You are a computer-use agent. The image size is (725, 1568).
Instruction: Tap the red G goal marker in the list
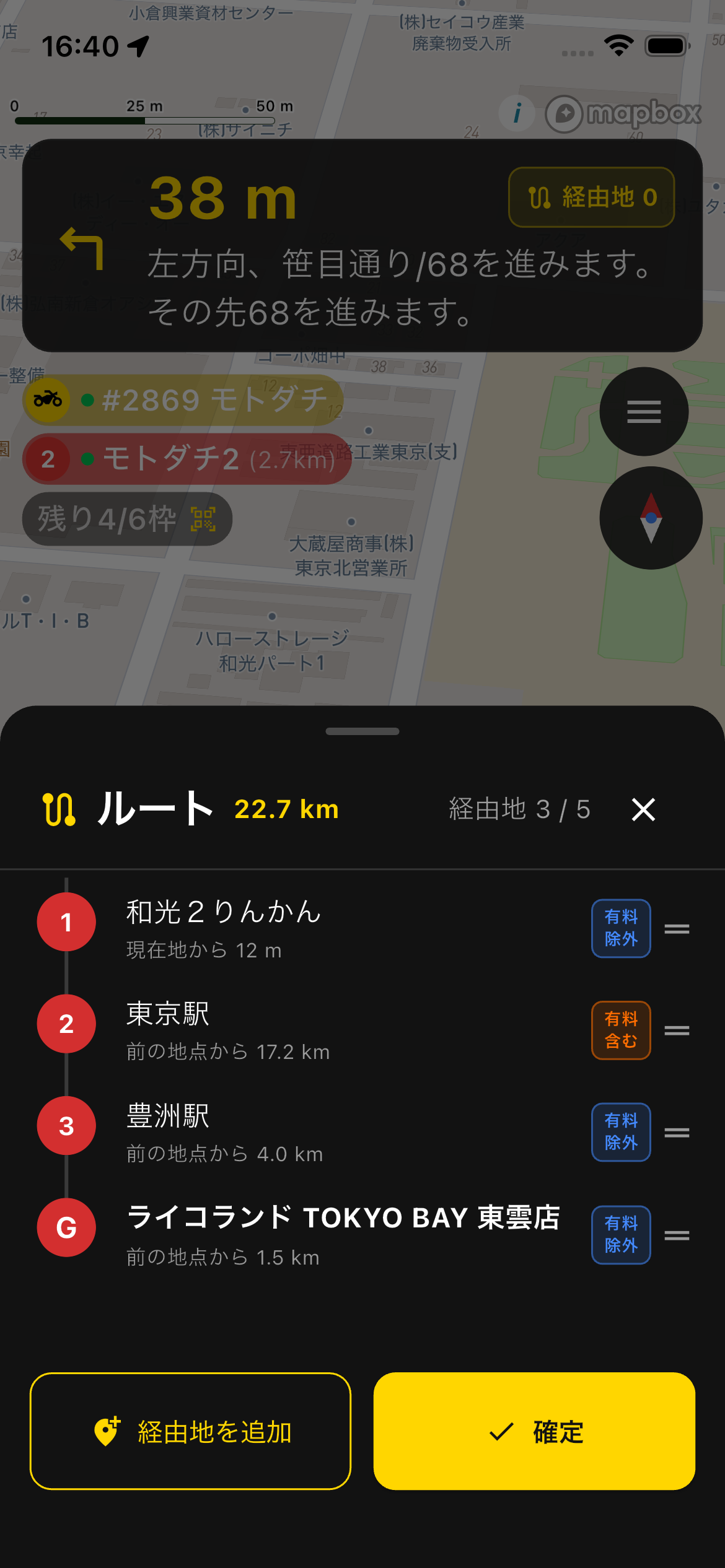click(x=66, y=1227)
